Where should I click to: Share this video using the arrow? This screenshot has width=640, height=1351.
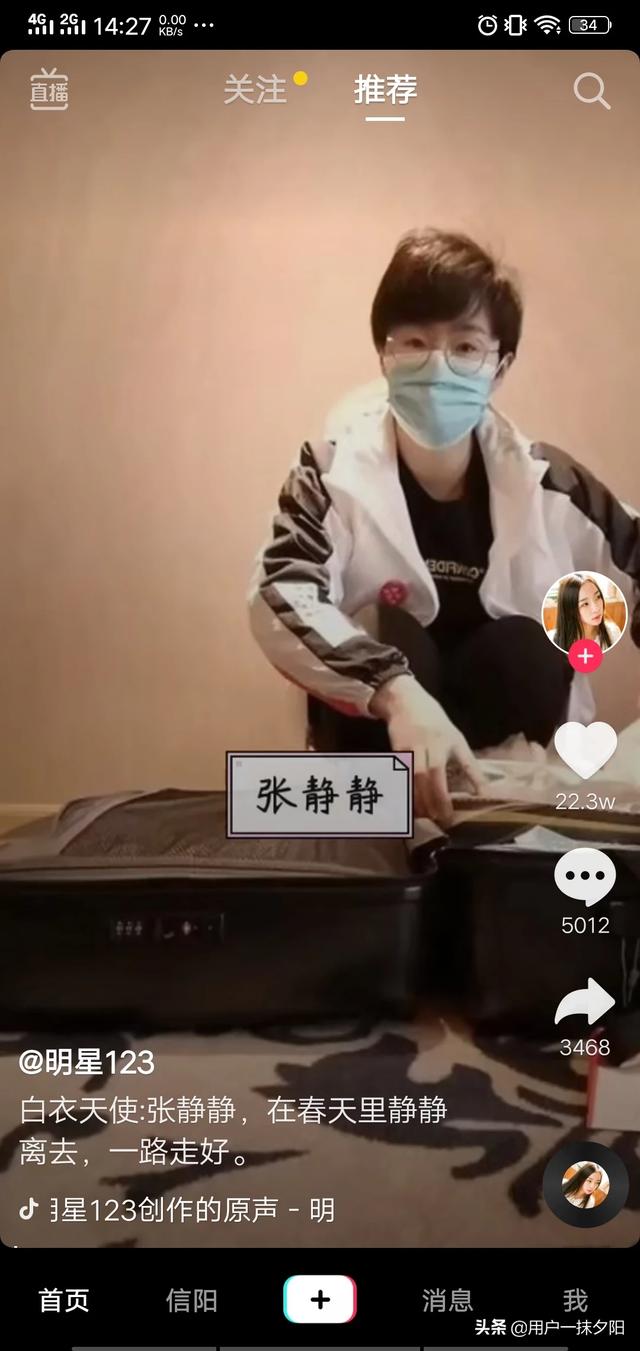click(x=585, y=1003)
